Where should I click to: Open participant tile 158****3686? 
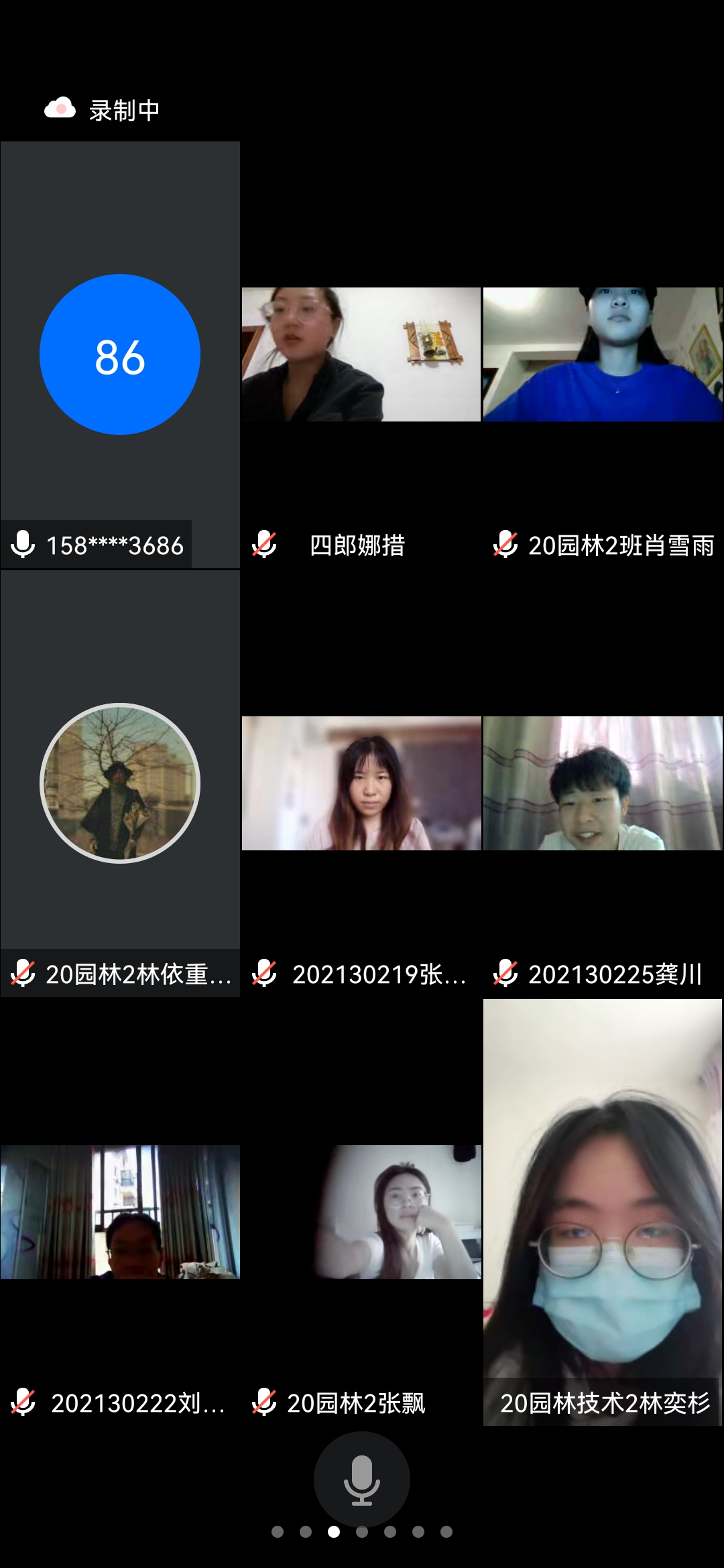pos(120,354)
